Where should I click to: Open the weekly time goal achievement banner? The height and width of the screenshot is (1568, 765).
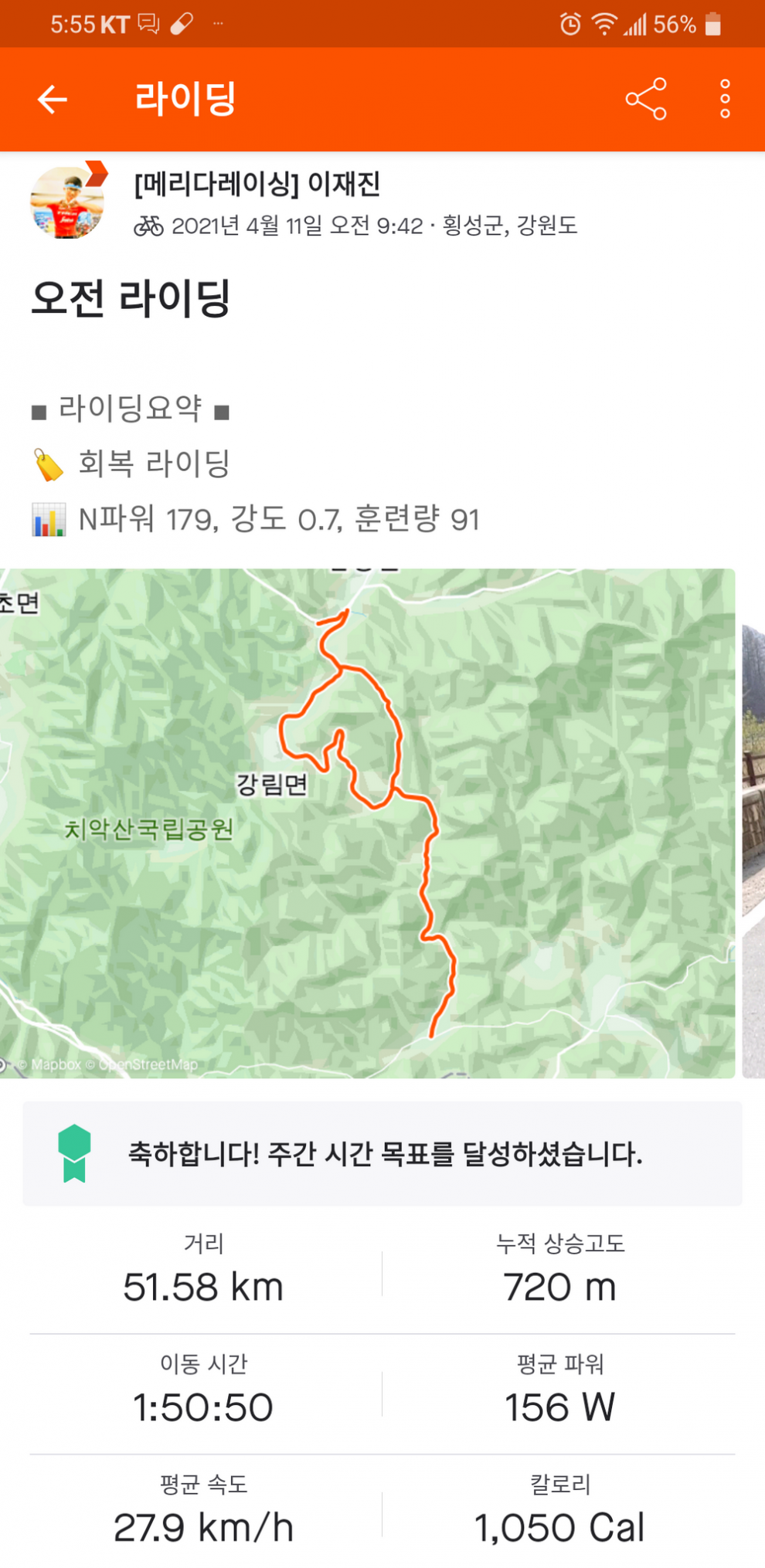tap(382, 1153)
